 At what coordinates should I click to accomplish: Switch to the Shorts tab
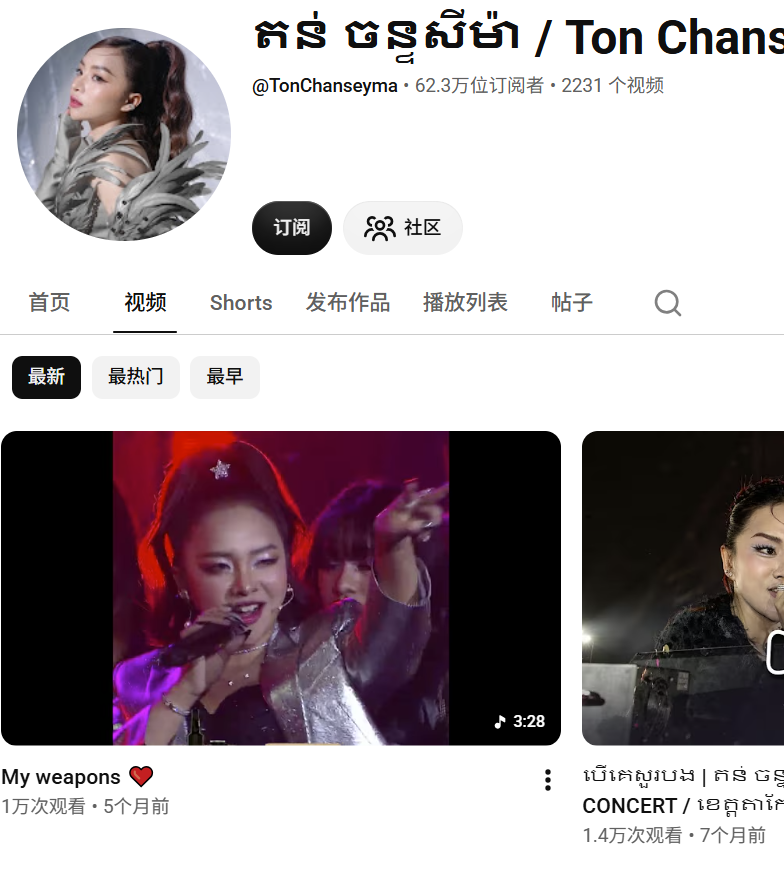241,303
